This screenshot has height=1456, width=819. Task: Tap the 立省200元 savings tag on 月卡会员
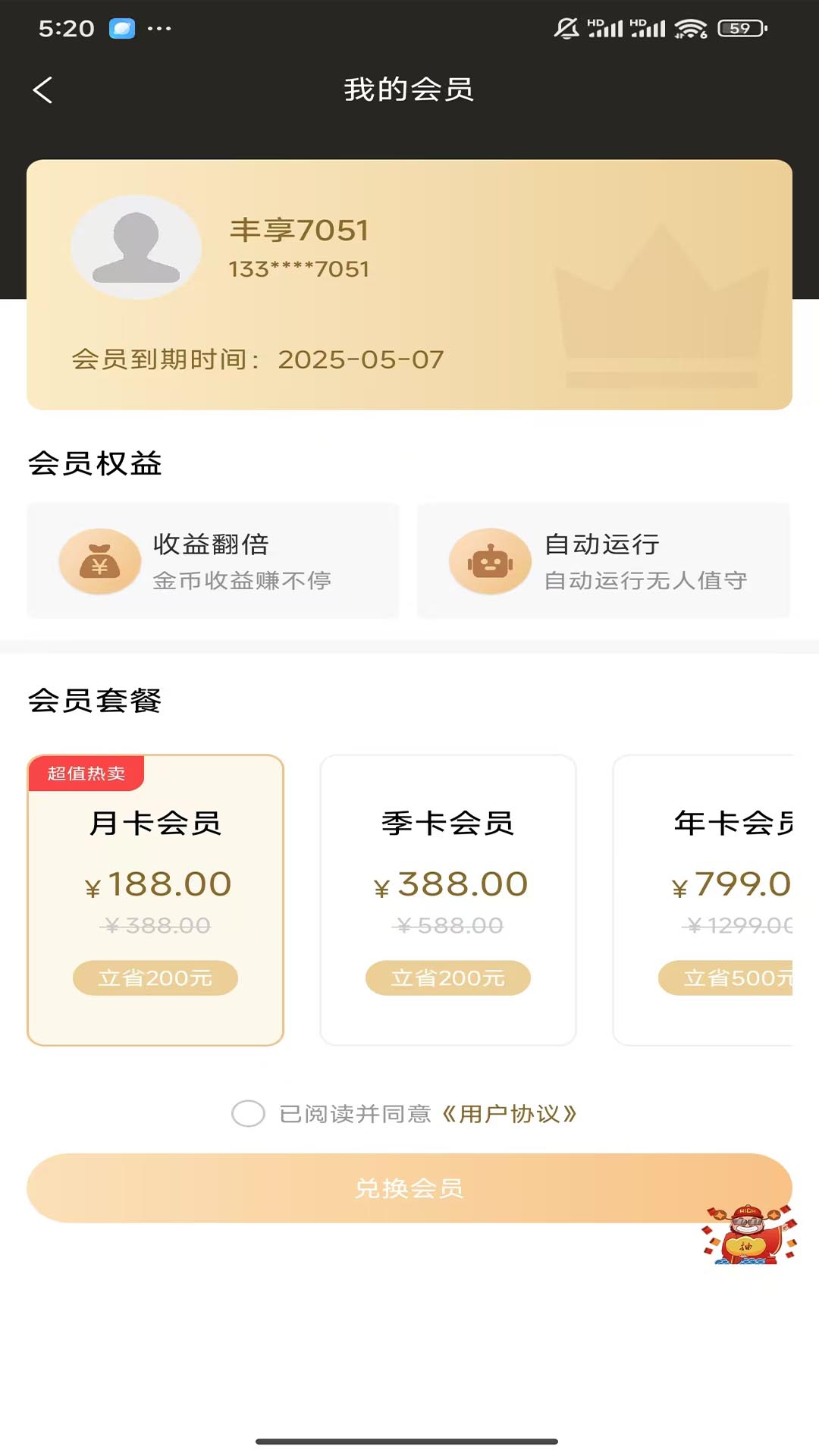155,977
